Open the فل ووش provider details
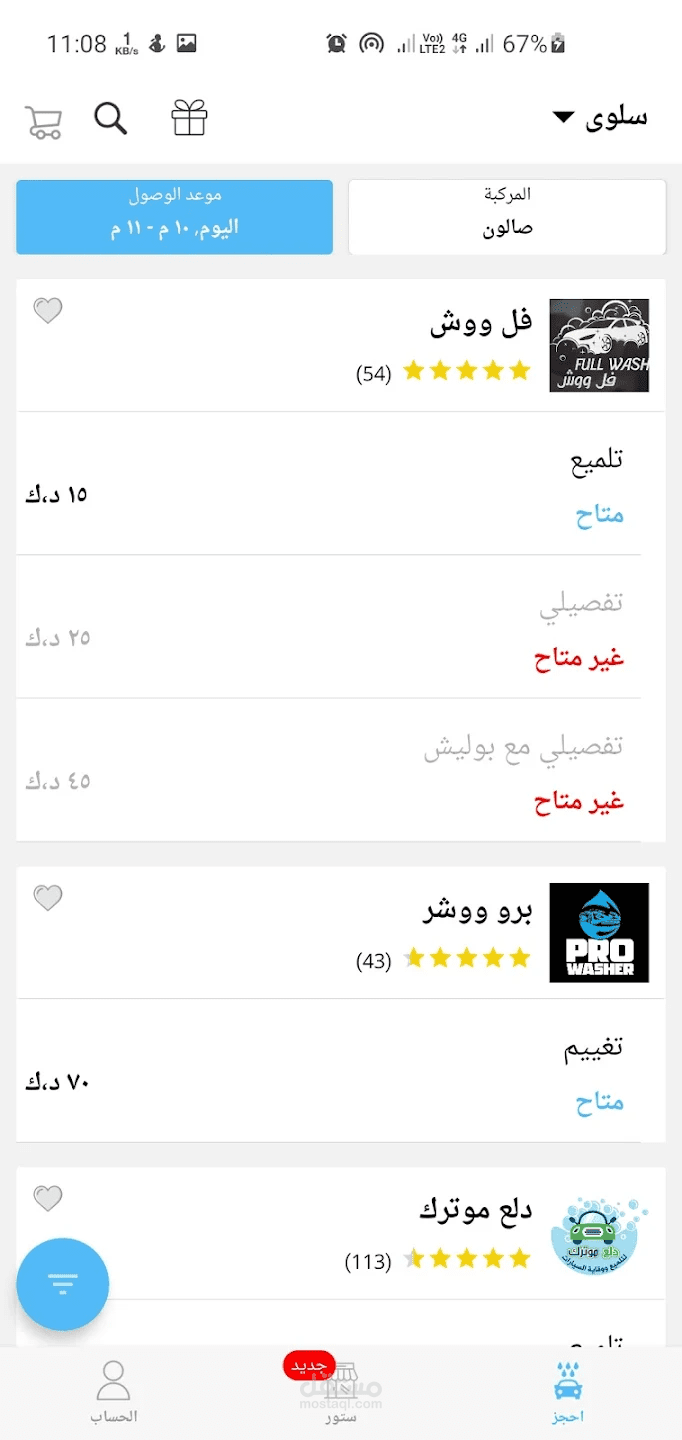Screen dimensions: 682x1440 (481, 323)
